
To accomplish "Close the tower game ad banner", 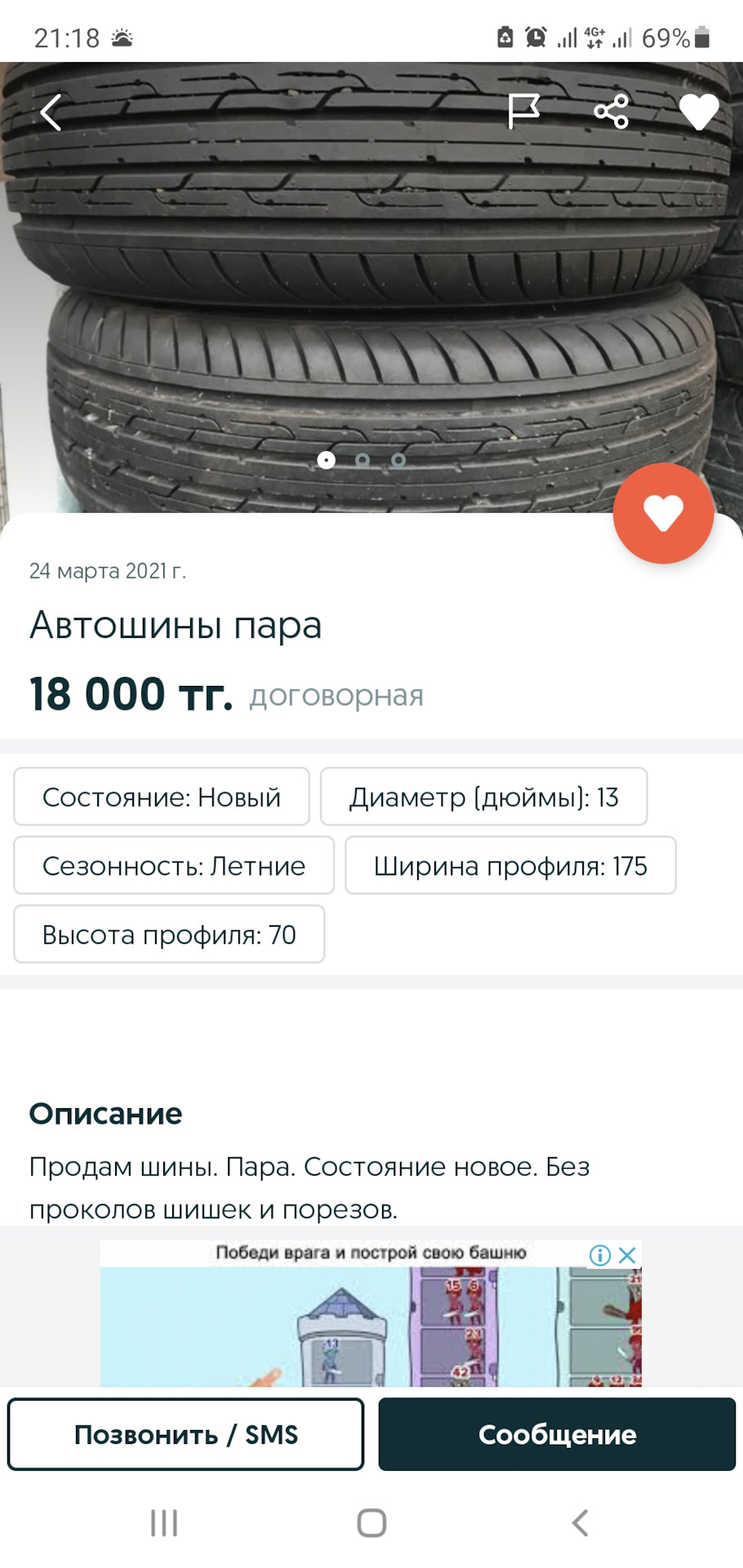I will [x=627, y=1255].
